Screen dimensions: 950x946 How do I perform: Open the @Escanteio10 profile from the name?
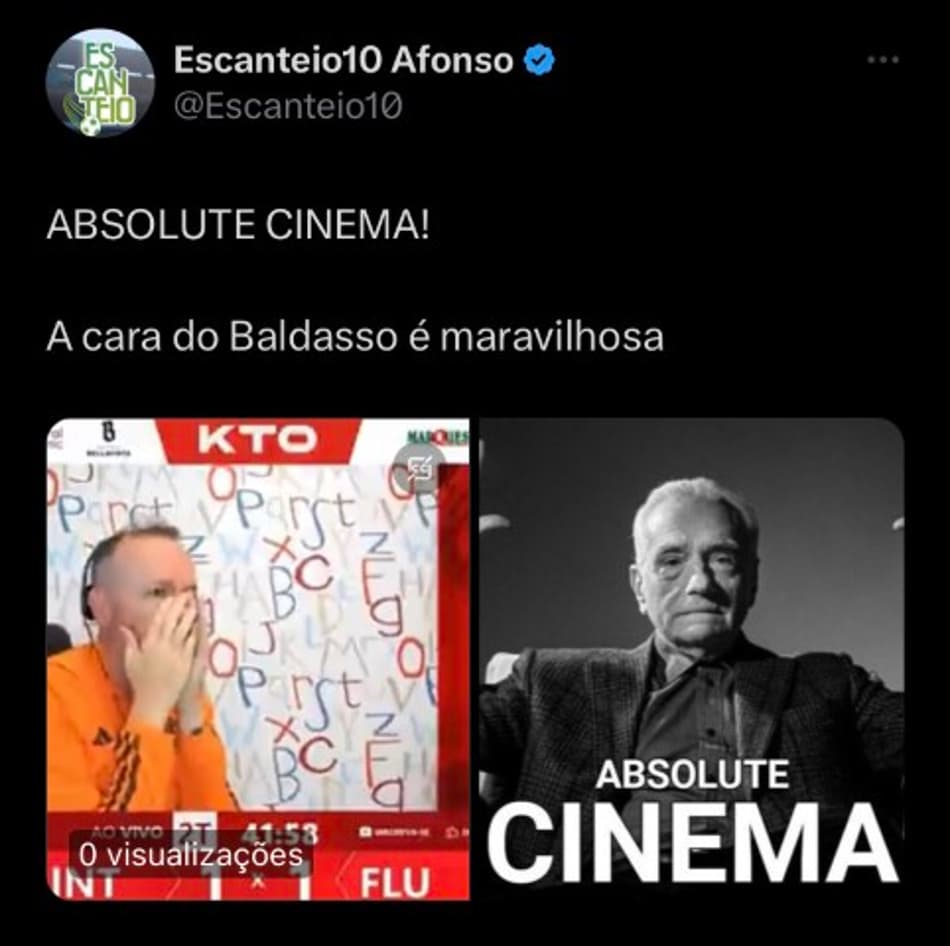tap(343, 60)
